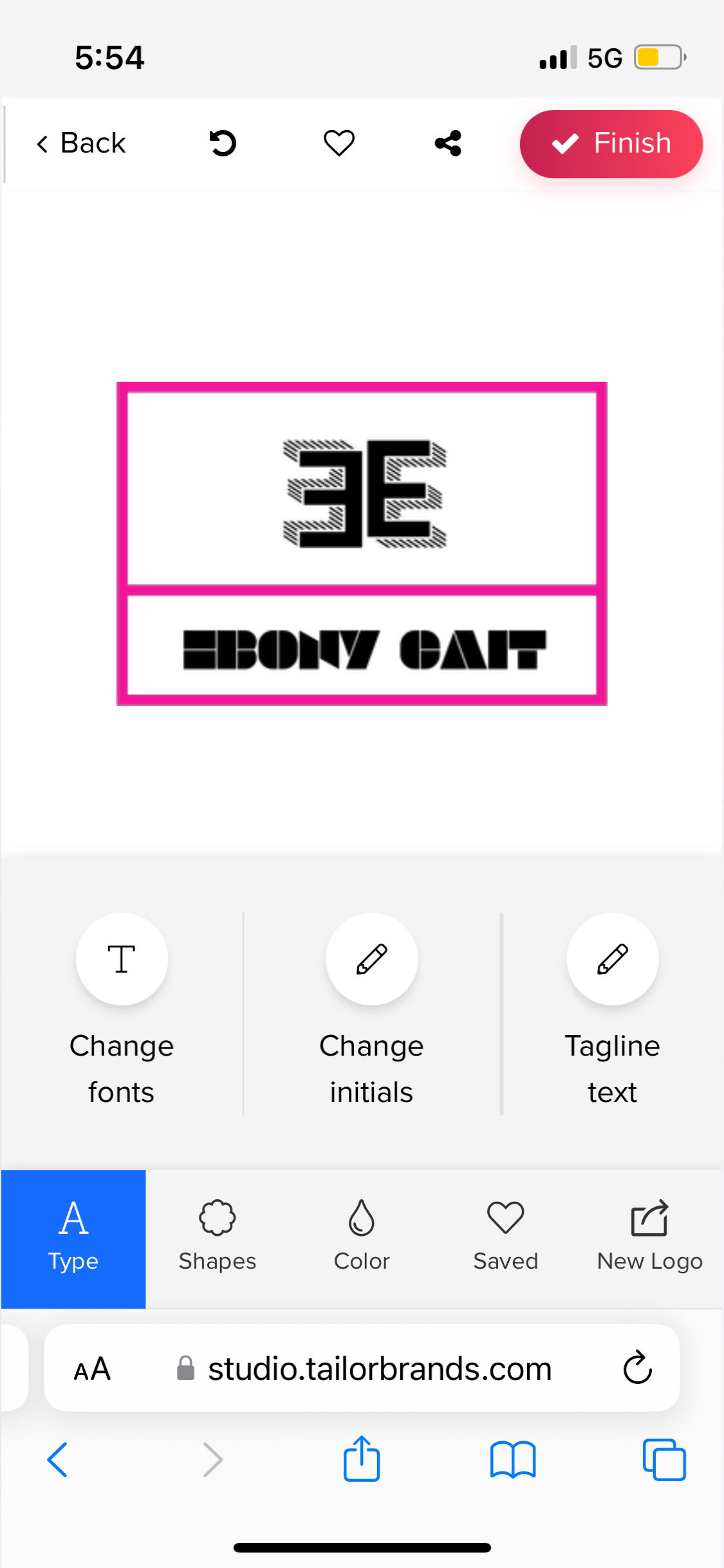This screenshot has width=724, height=1568.
Task: Navigate back in Safari
Action: (57, 1459)
